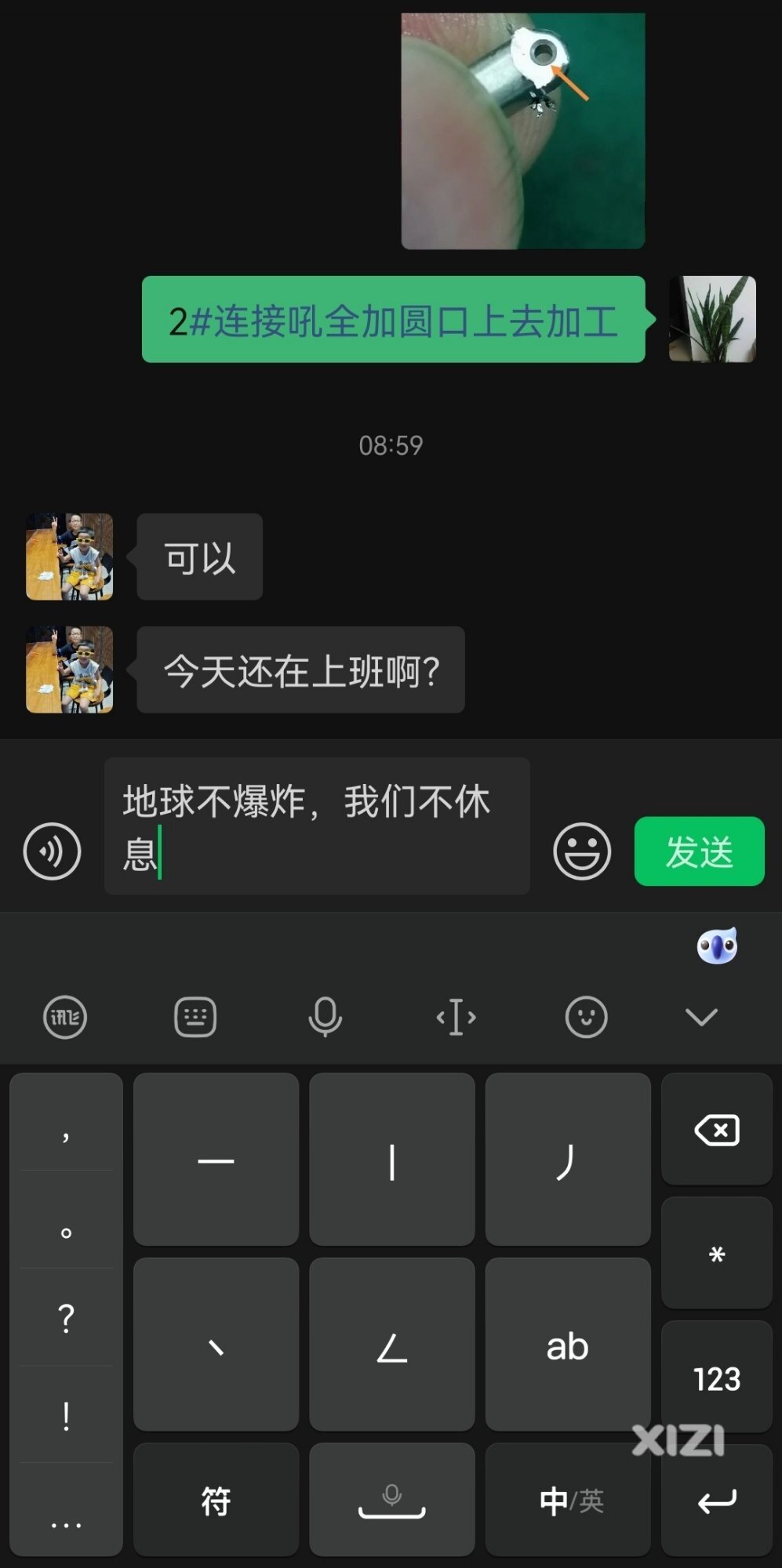The width and height of the screenshot is (782, 1568).
Task: Tap the AI assistant mascot icon
Action: pos(717,946)
